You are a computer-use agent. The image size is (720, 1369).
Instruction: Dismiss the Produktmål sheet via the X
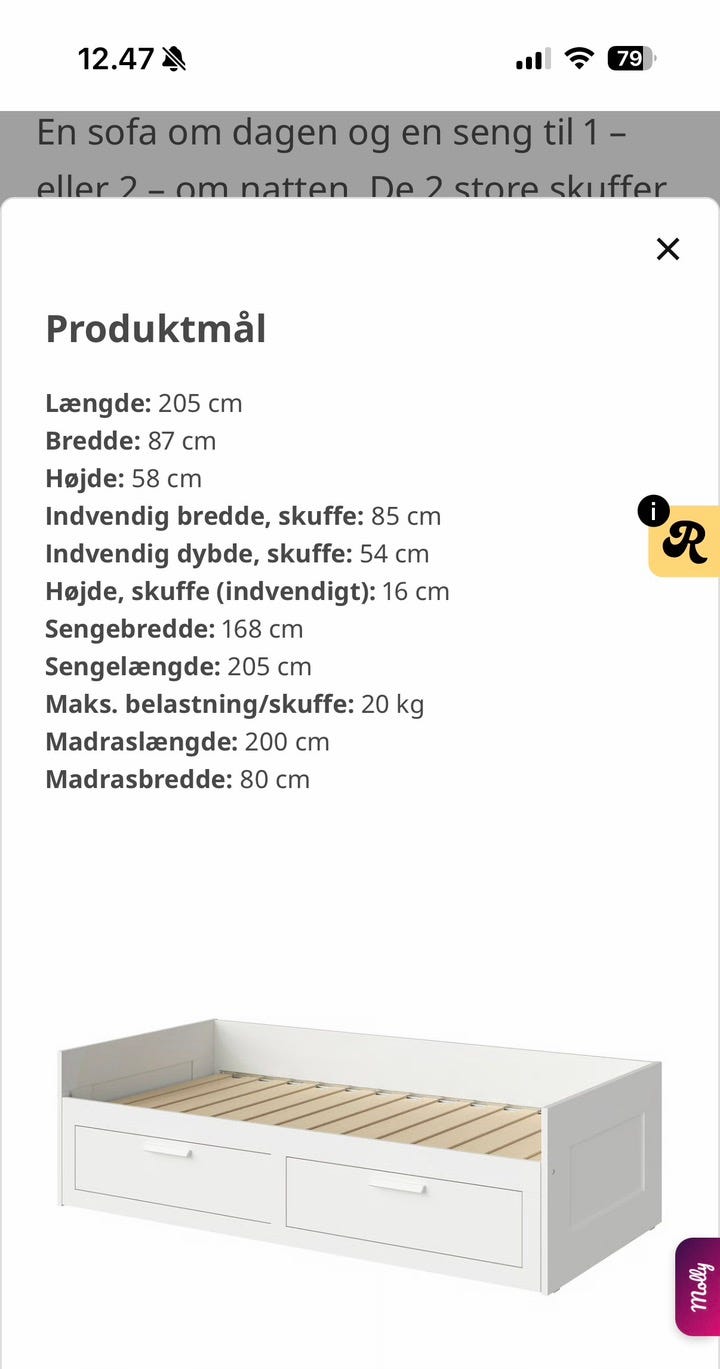click(x=667, y=249)
